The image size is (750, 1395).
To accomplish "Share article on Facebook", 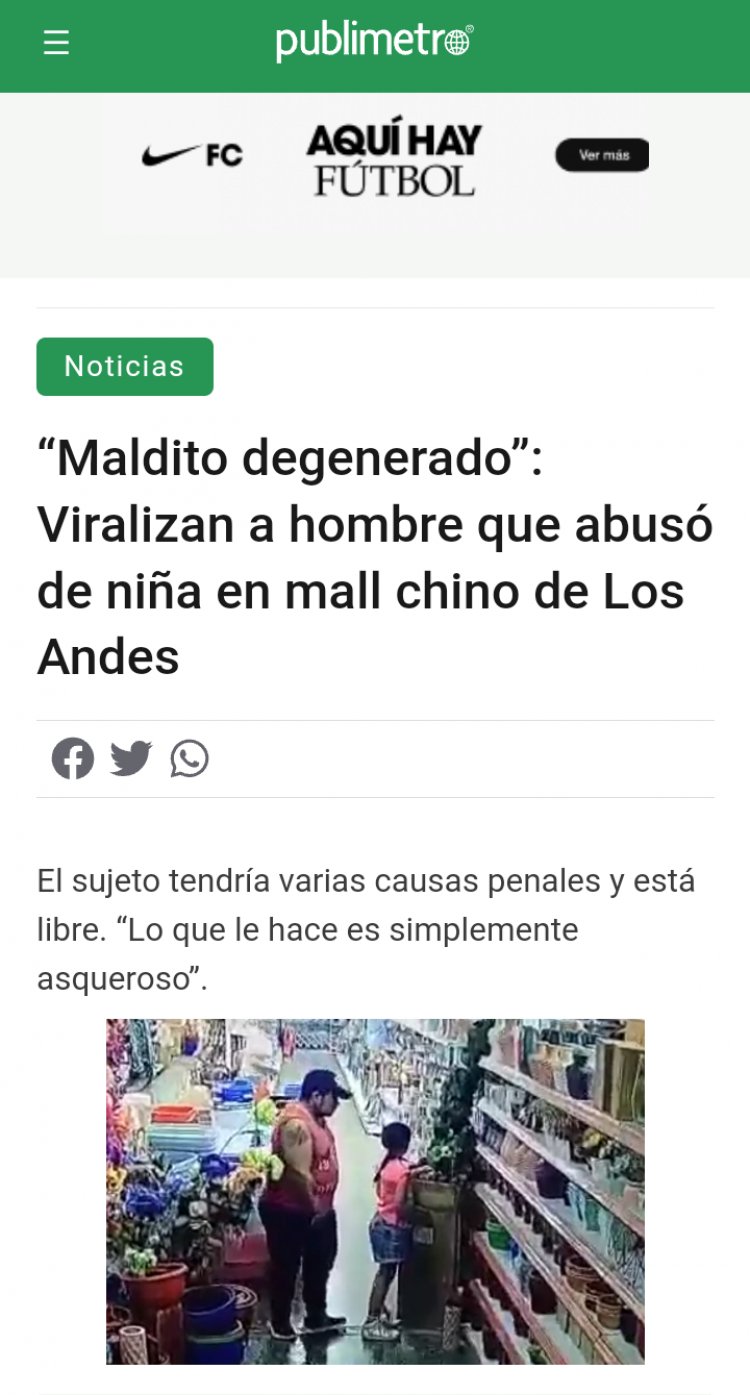I will pos(73,759).
